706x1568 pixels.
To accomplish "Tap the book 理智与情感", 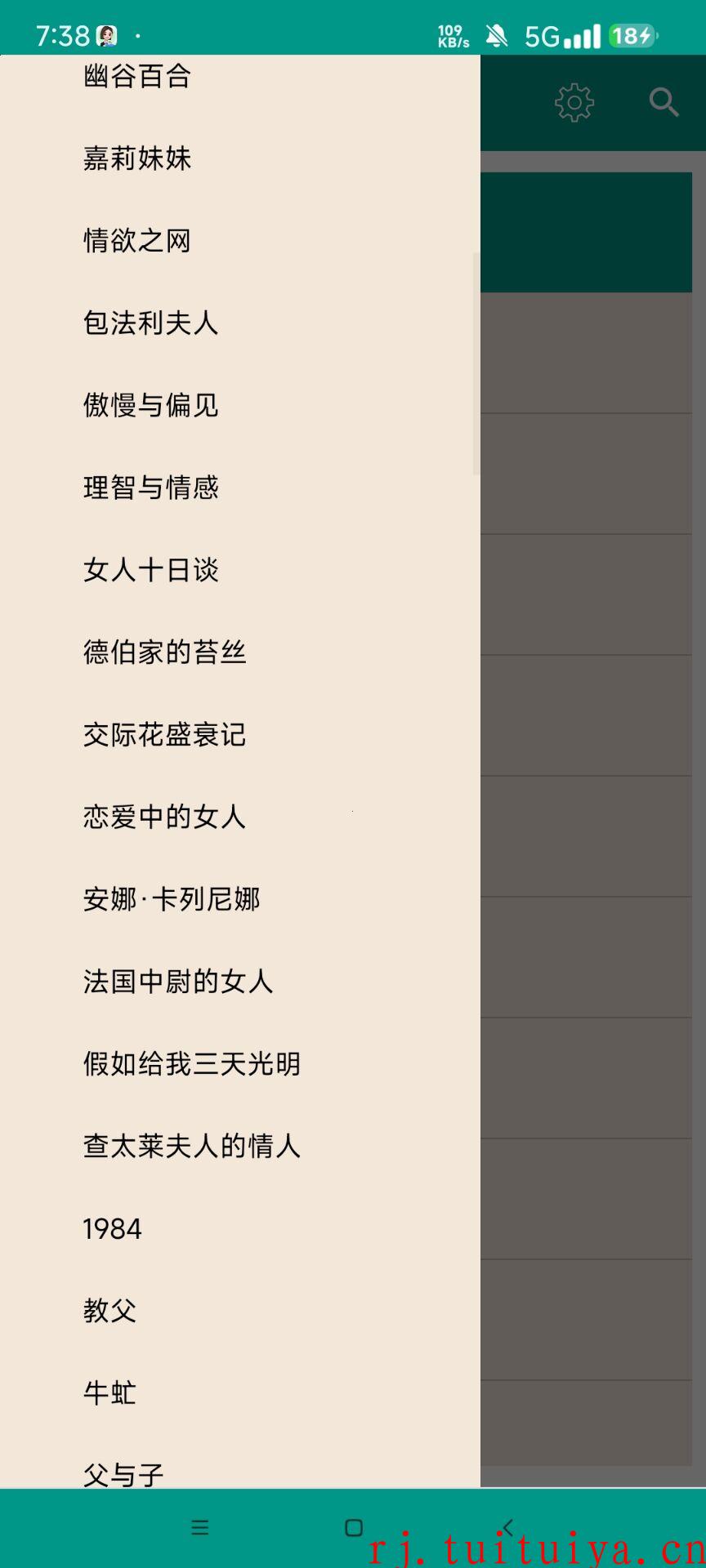I will pyautogui.click(x=151, y=488).
